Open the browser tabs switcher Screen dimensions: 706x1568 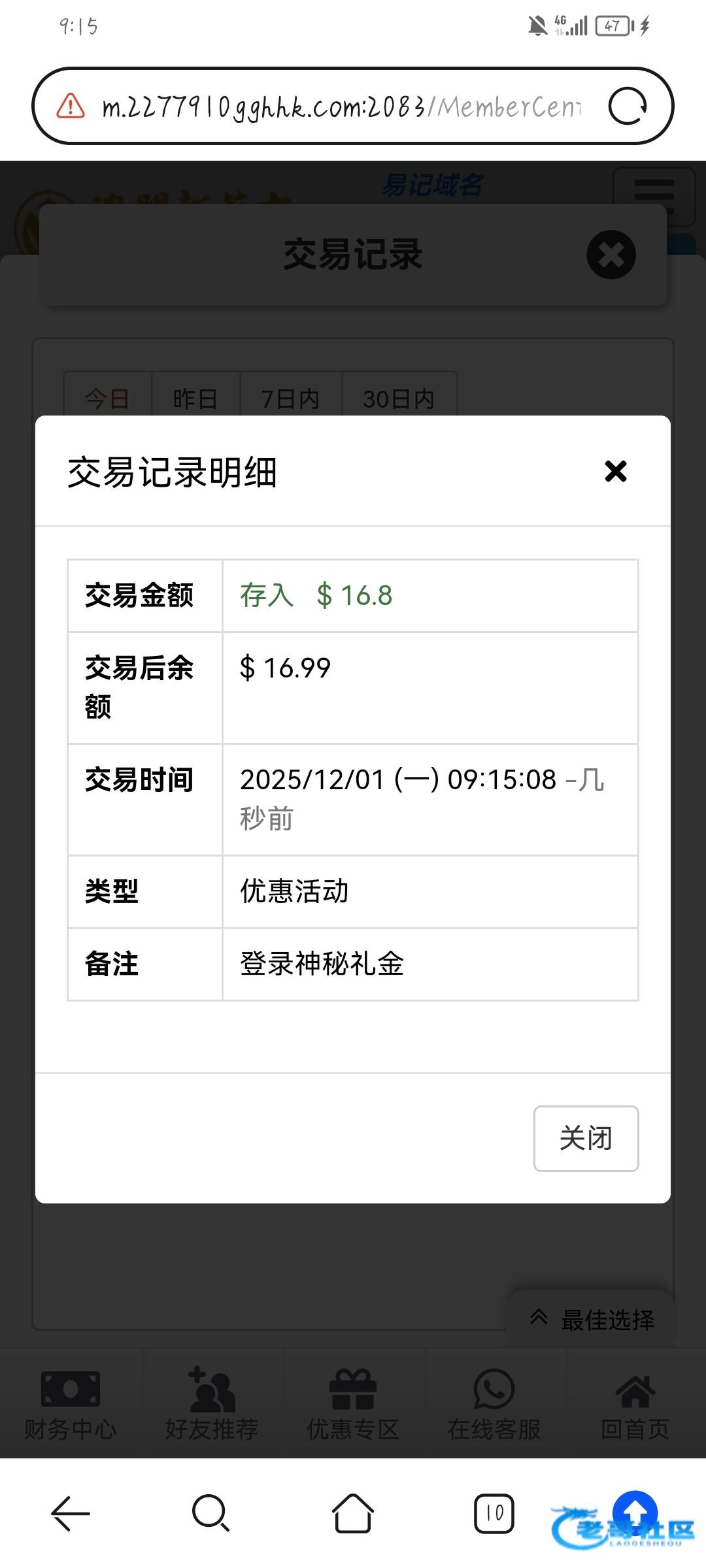pos(494,1513)
